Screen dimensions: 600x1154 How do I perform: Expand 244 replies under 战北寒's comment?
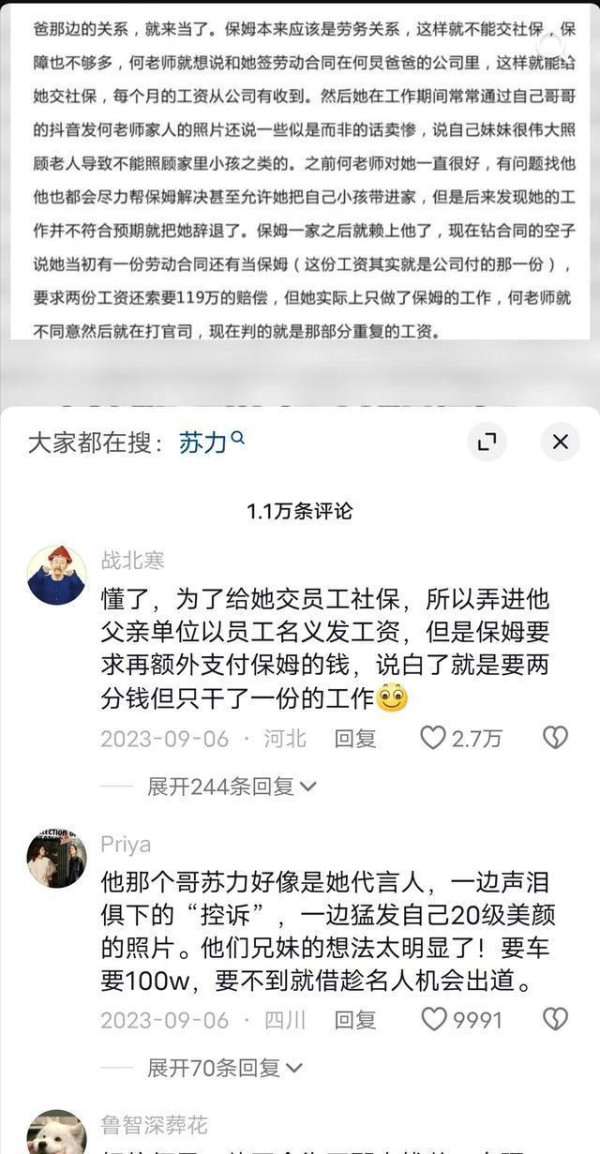(x=231, y=786)
